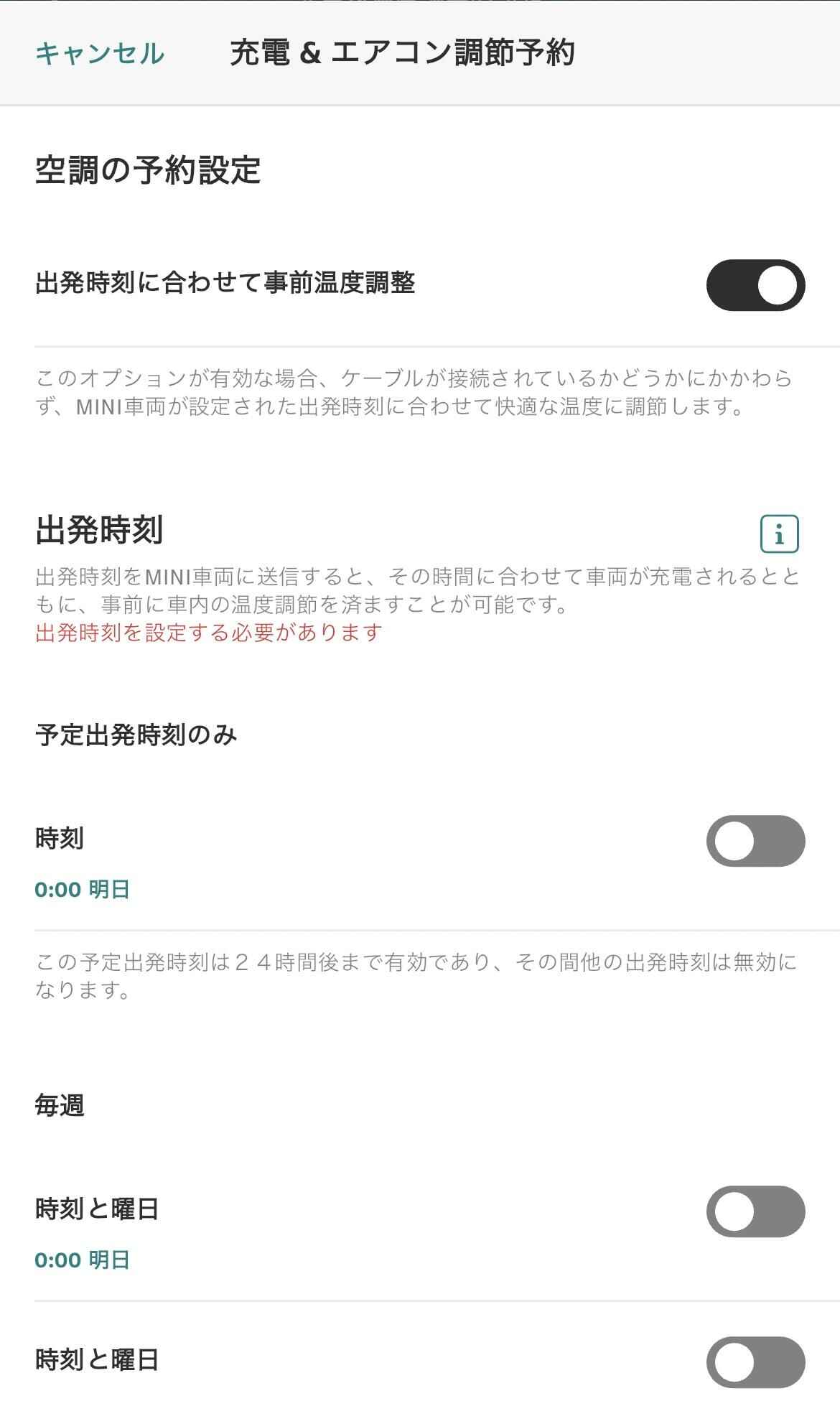Tap キャンセル to cancel

point(100,53)
